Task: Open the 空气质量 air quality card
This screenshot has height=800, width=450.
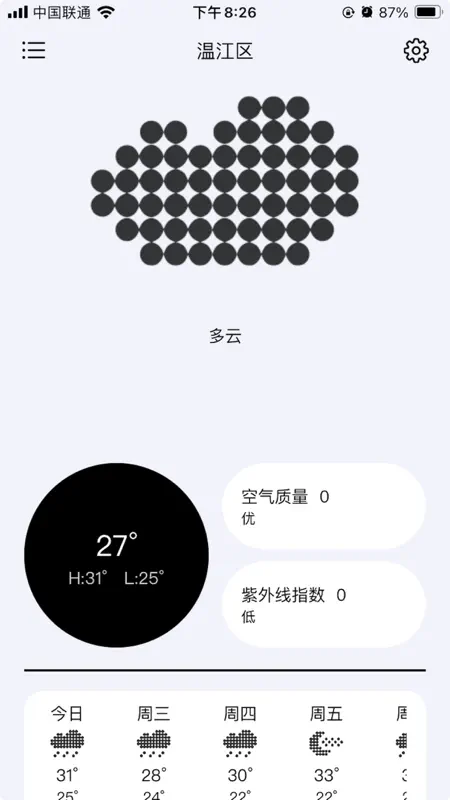Action: coord(323,506)
